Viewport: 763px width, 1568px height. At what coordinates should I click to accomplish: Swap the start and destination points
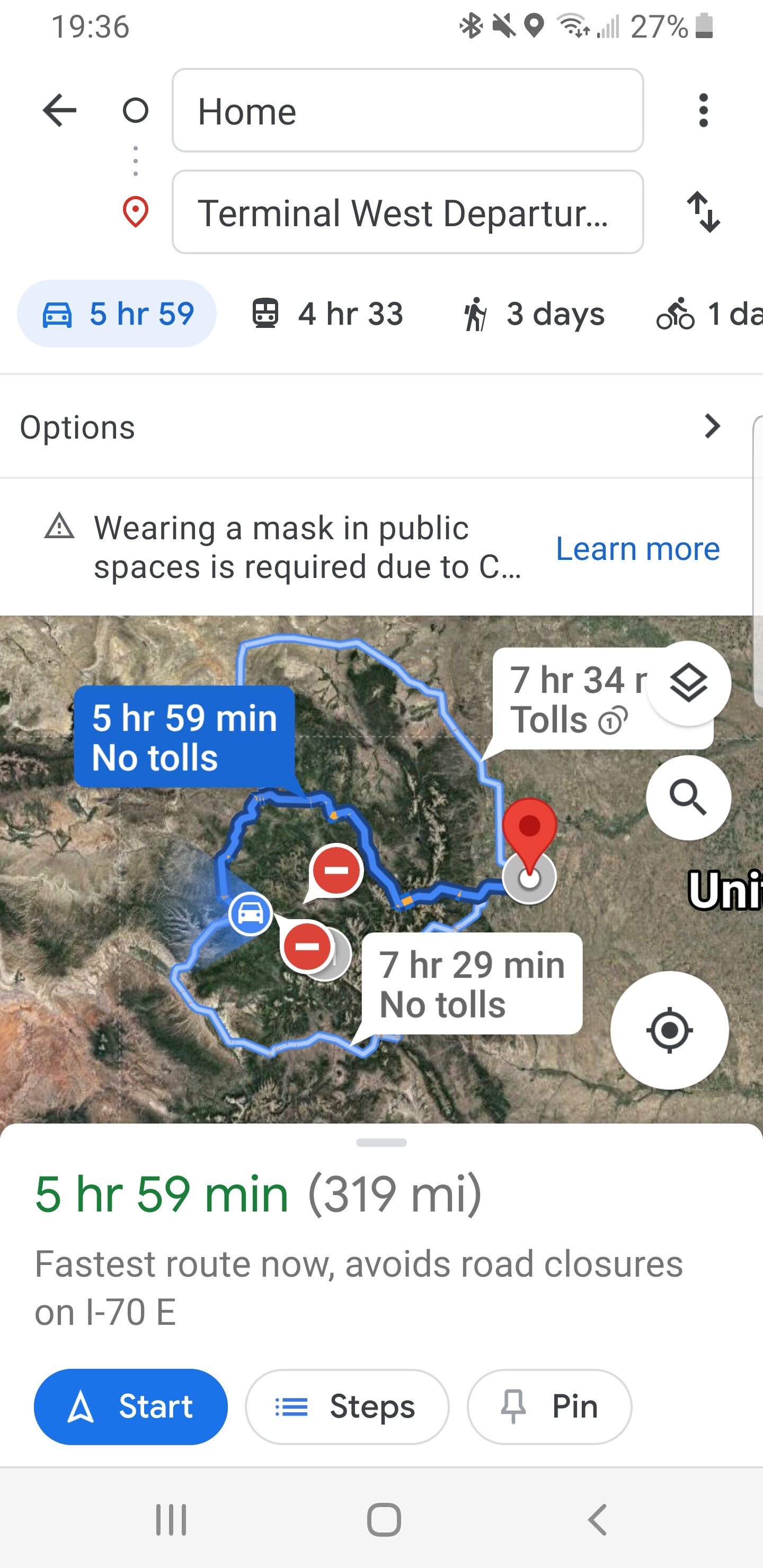click(703, 212)
